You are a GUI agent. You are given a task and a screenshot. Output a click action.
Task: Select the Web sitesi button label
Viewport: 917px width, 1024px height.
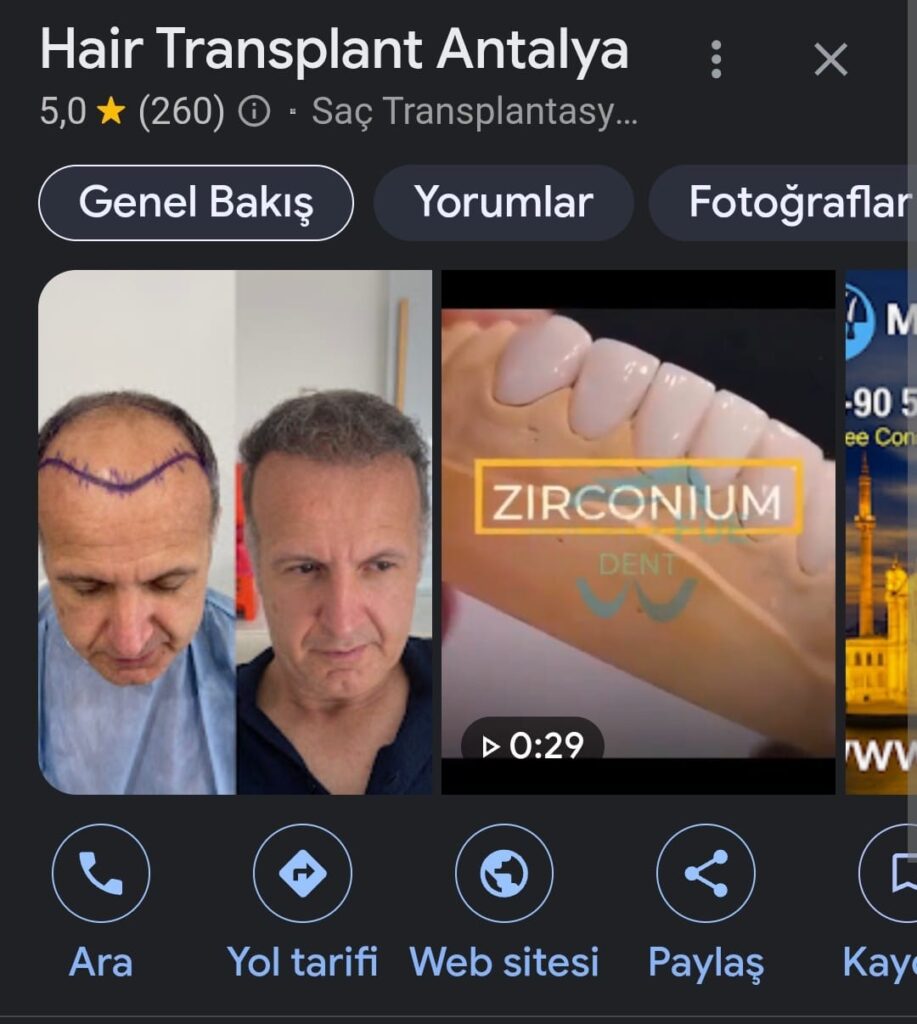pyautogui.click(x=504, y=963)
